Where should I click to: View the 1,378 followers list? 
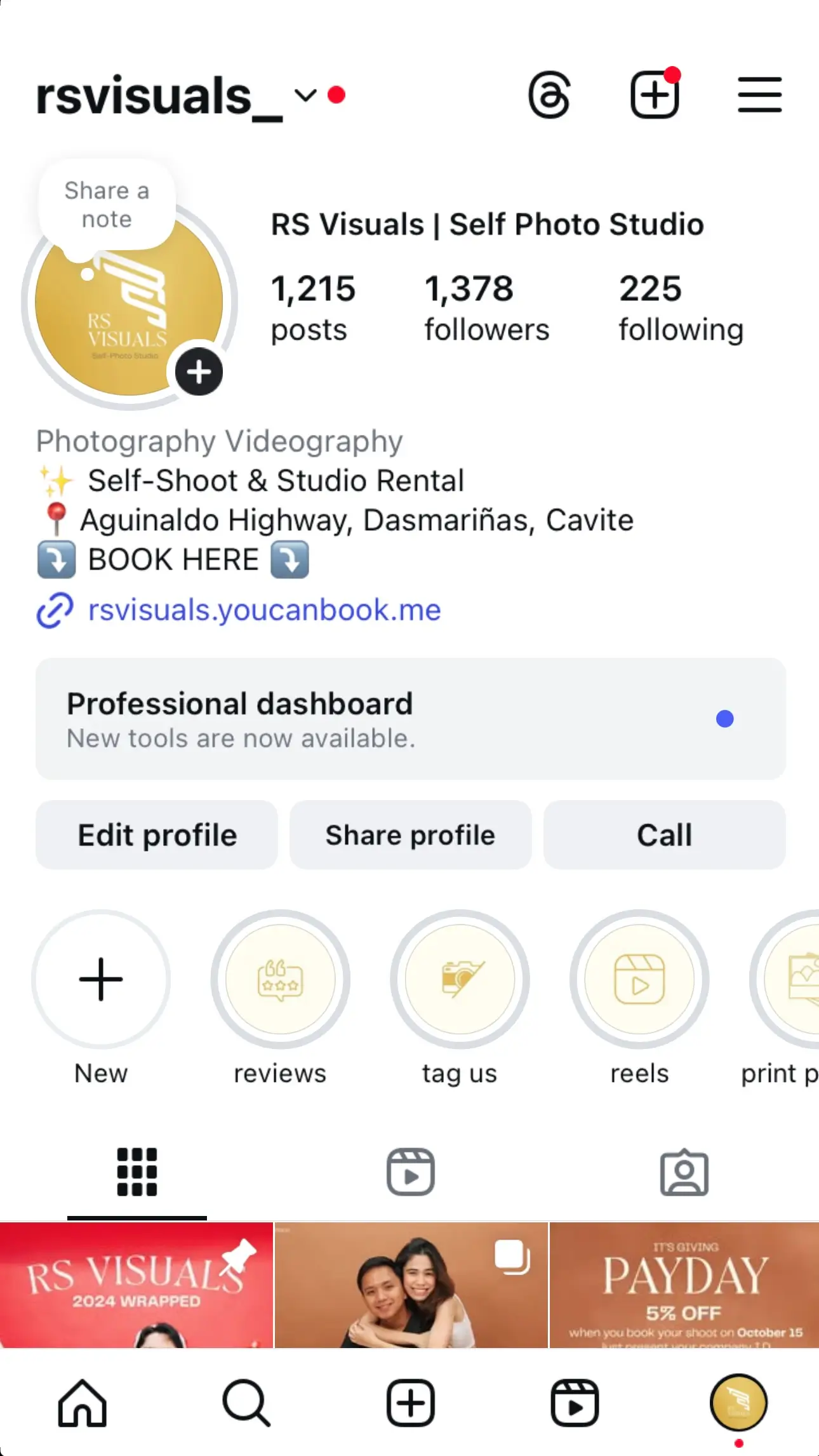486,307
